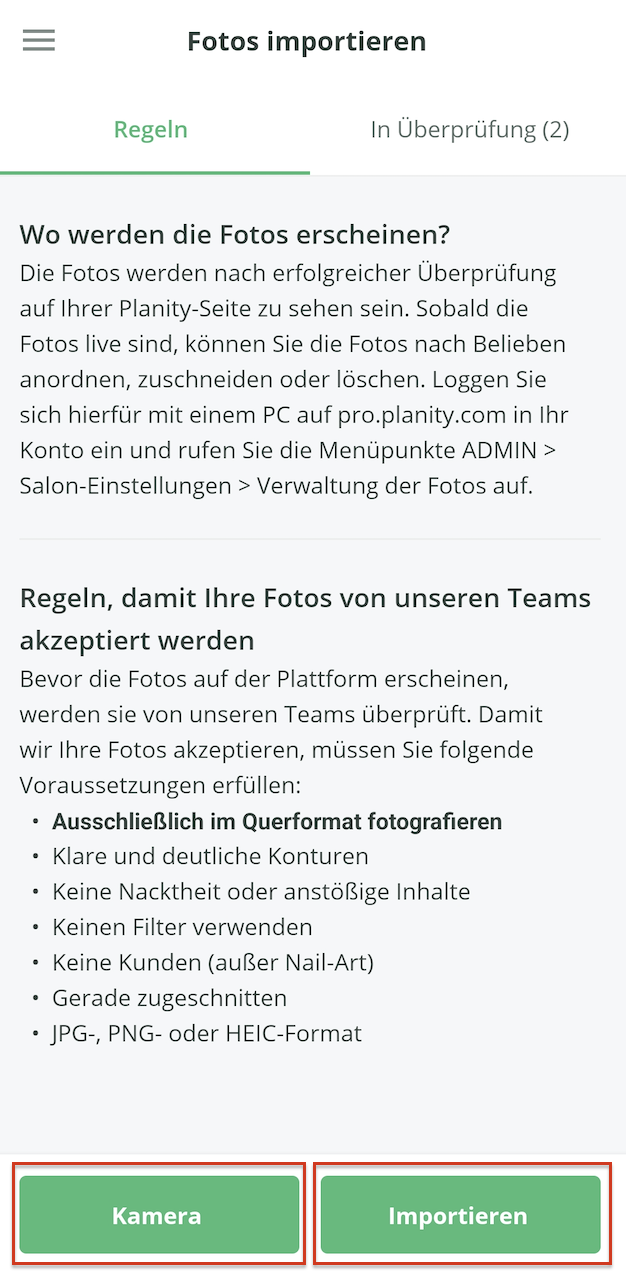
Task: Tap the Kamera button
Action: [159, 1215]
